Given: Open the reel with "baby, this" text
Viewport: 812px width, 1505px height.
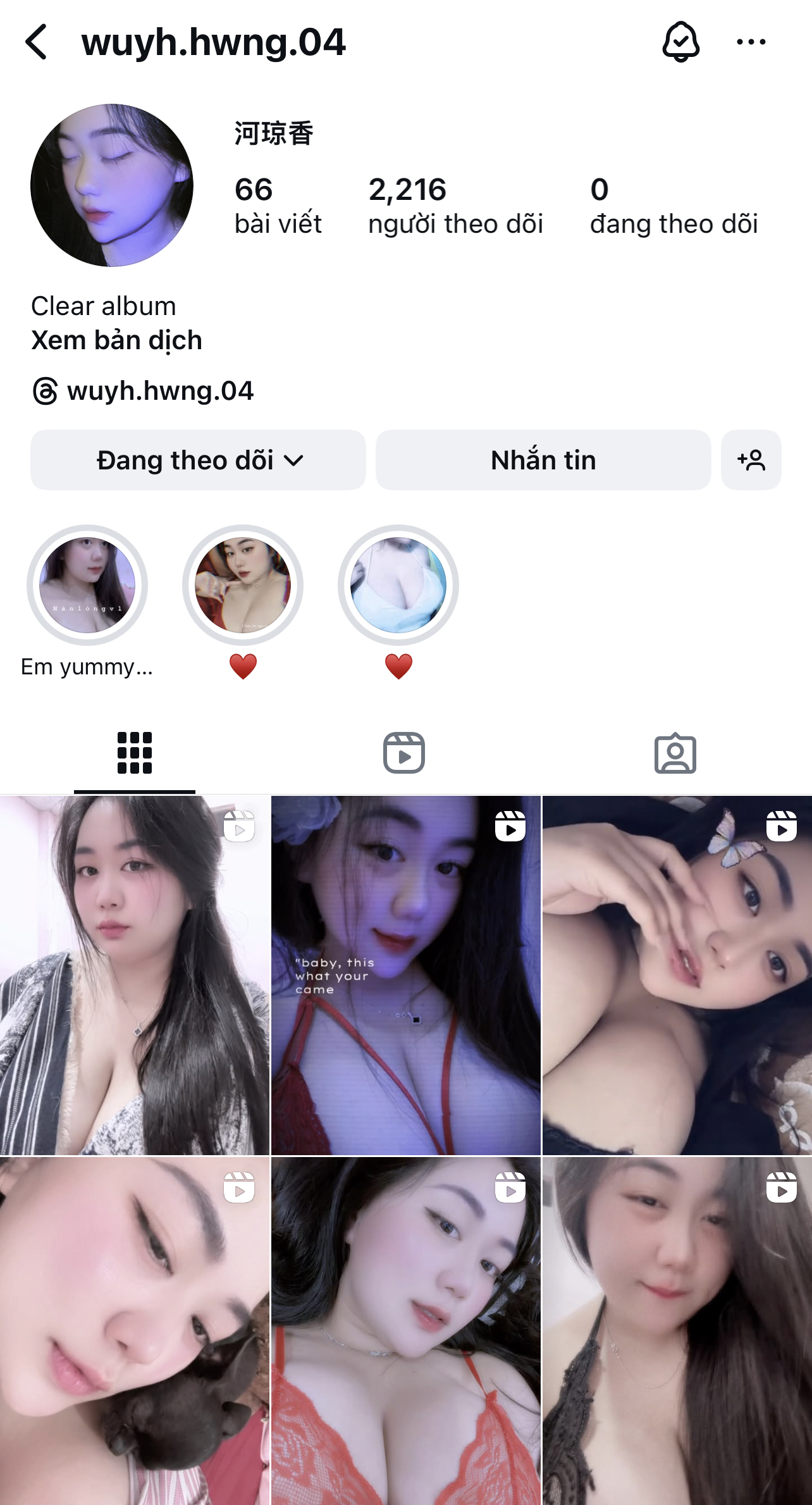Looking at the screenshot, I should coord(405,975).
